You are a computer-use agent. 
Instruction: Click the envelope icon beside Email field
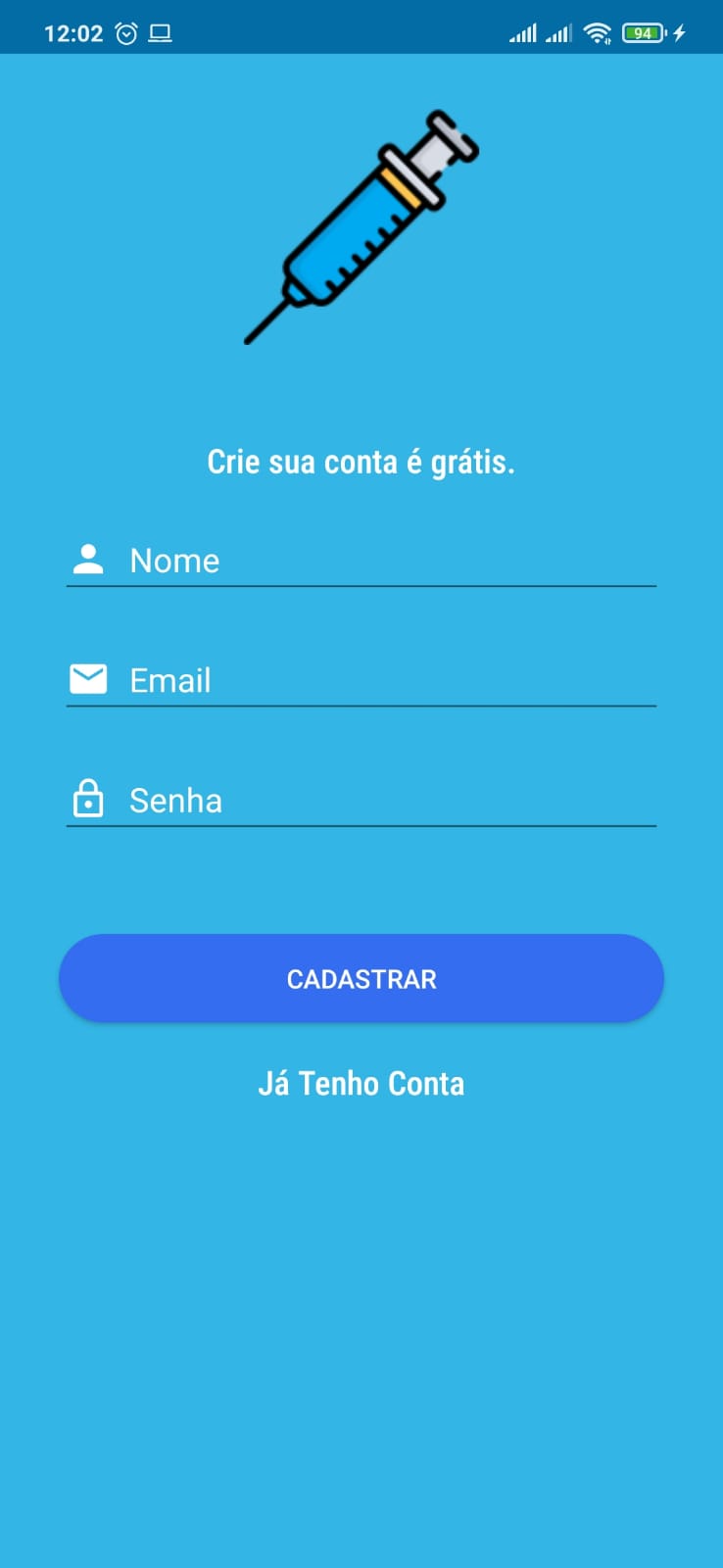pos(89,679)
